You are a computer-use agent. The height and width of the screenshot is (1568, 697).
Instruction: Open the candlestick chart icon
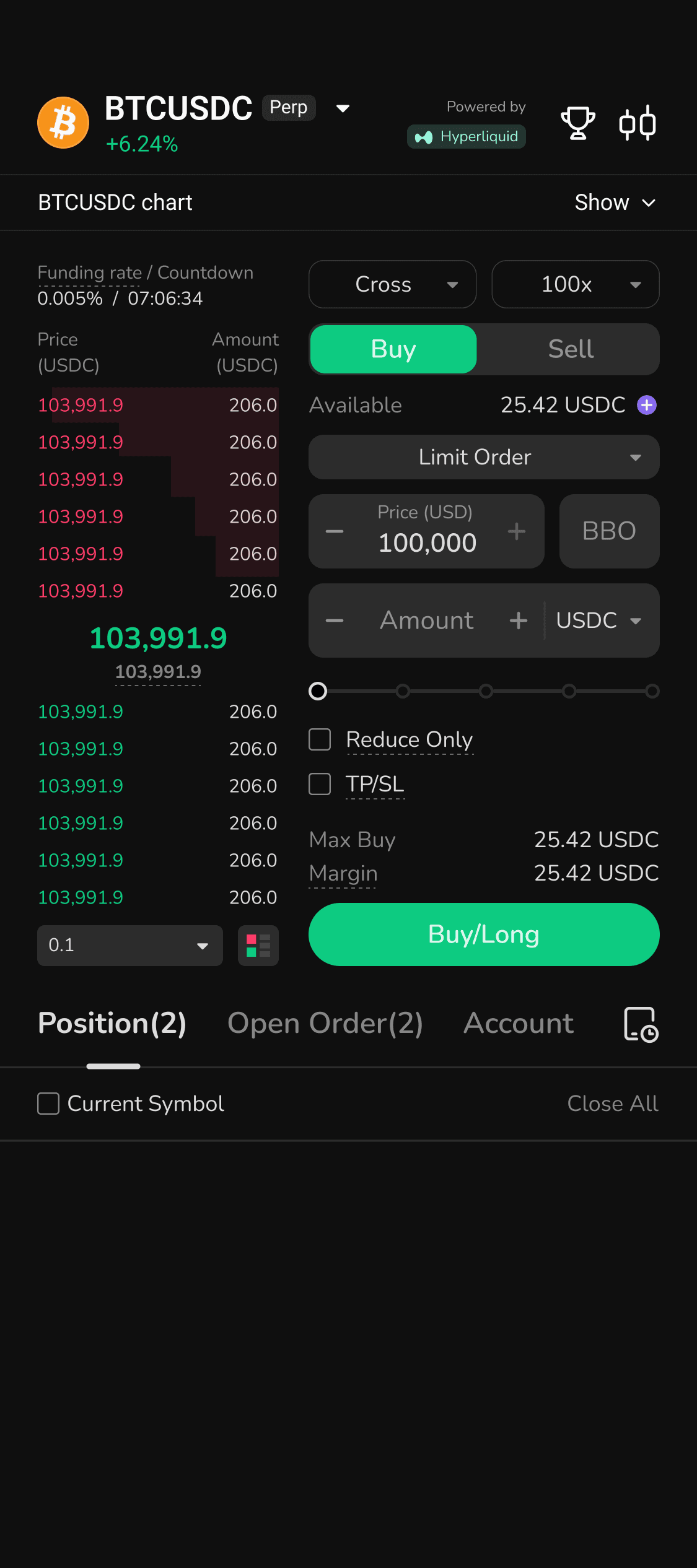(638, 123)
